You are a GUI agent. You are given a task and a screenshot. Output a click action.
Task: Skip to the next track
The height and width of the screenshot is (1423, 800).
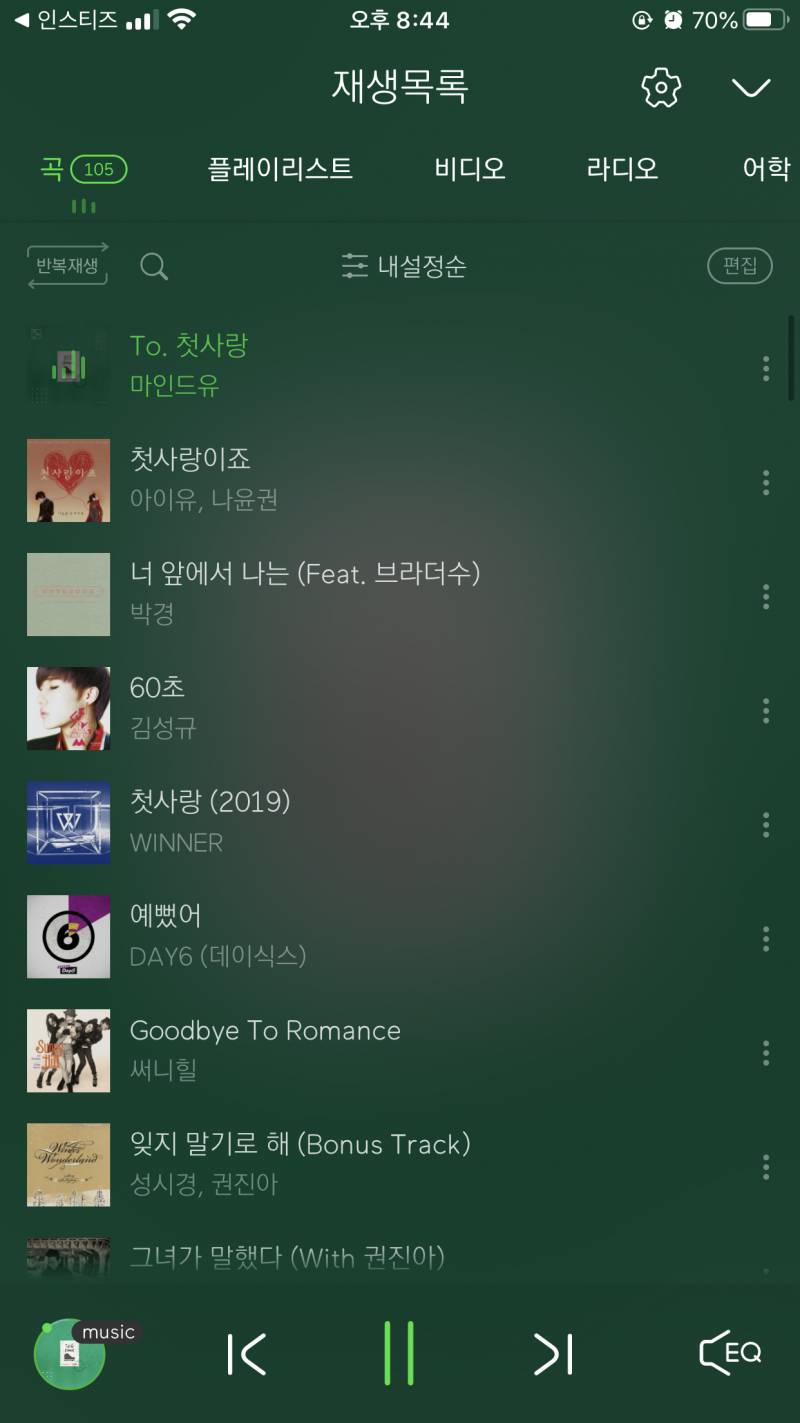(x=553, y=1354)
